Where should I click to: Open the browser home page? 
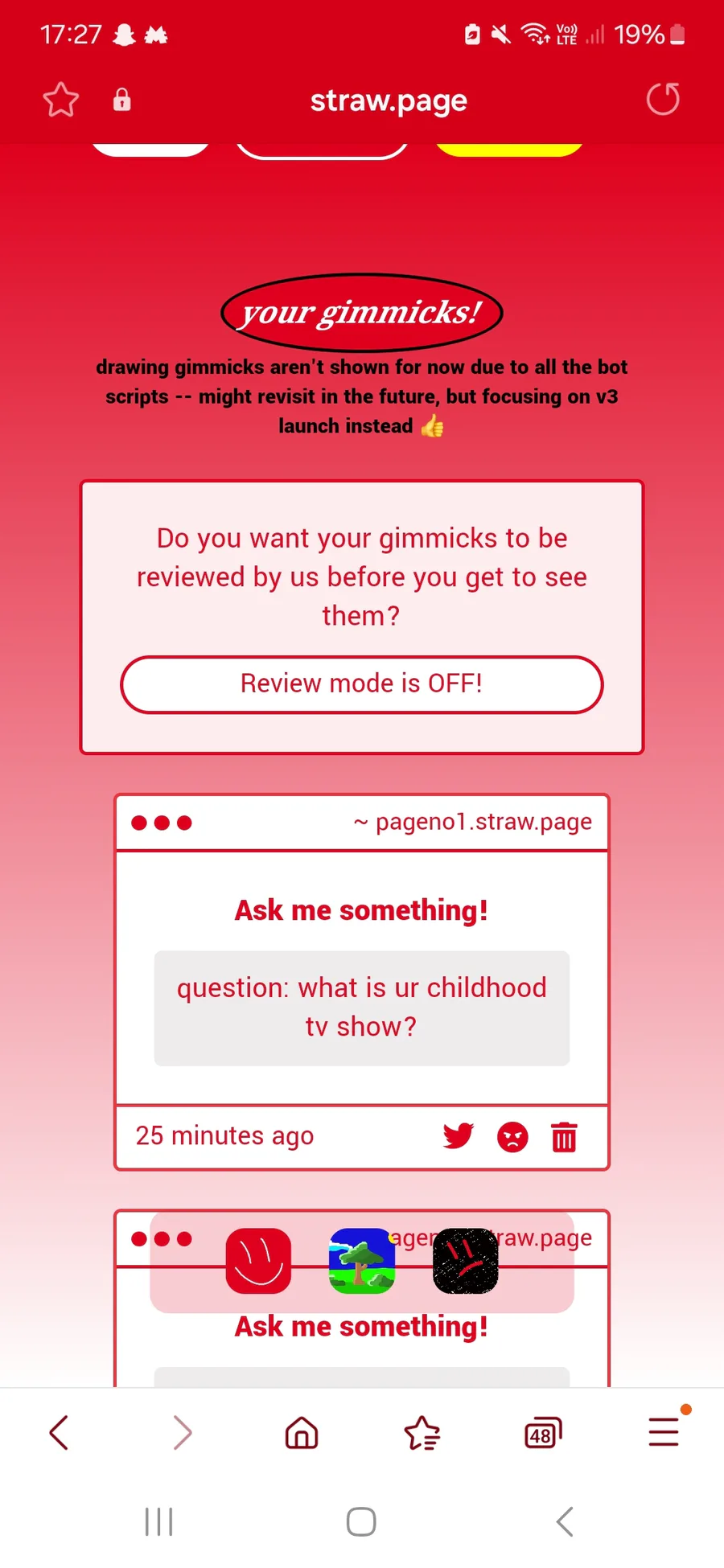(302, 1432)
